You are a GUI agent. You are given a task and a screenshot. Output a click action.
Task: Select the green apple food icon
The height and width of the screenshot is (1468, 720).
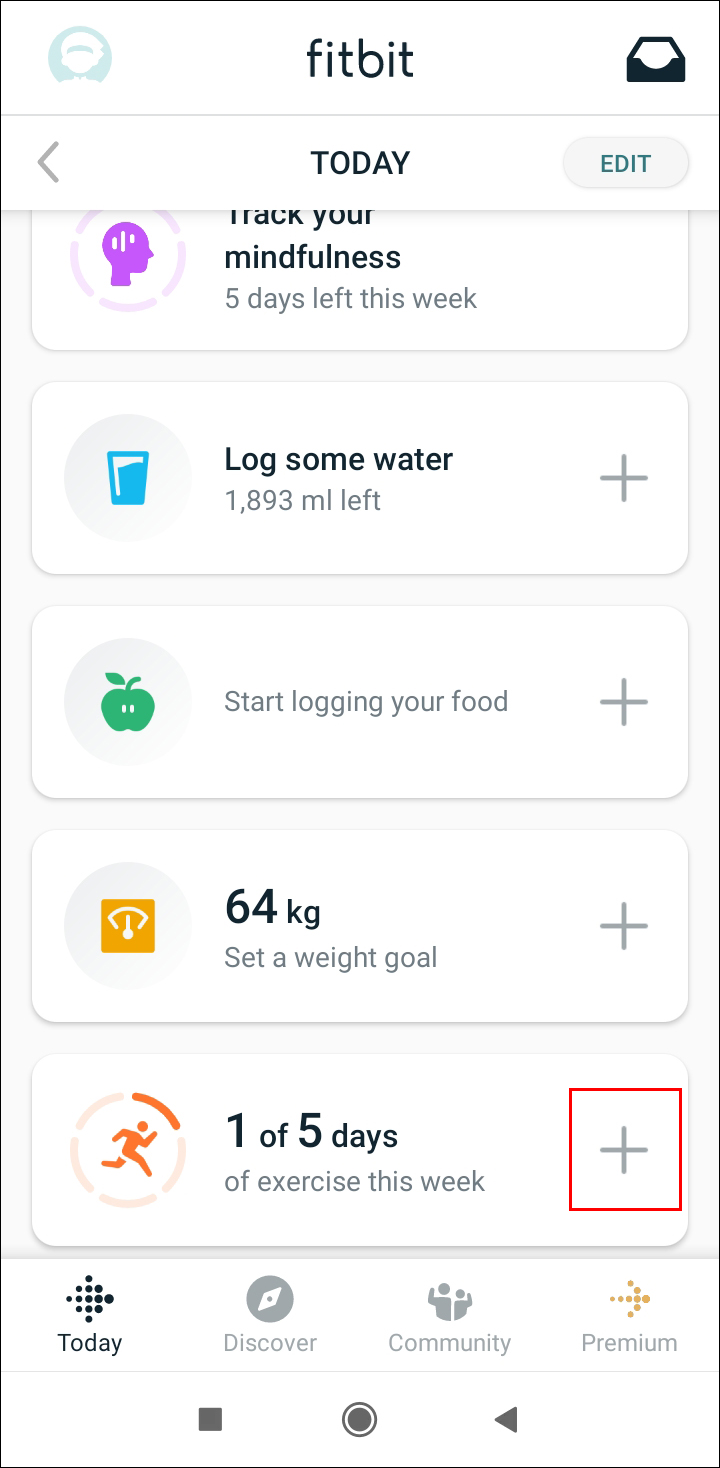click(127, 702)
